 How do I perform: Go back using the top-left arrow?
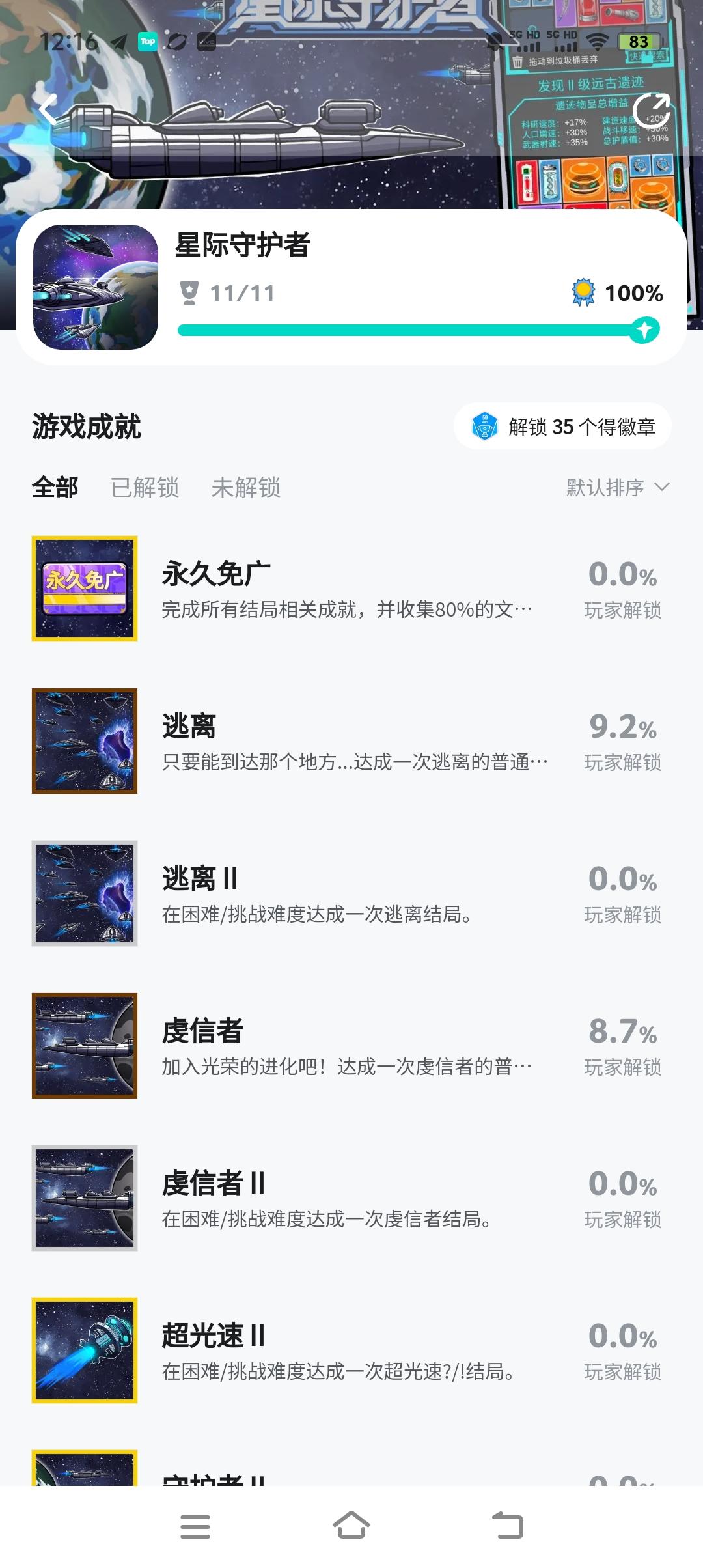(49, 109)
